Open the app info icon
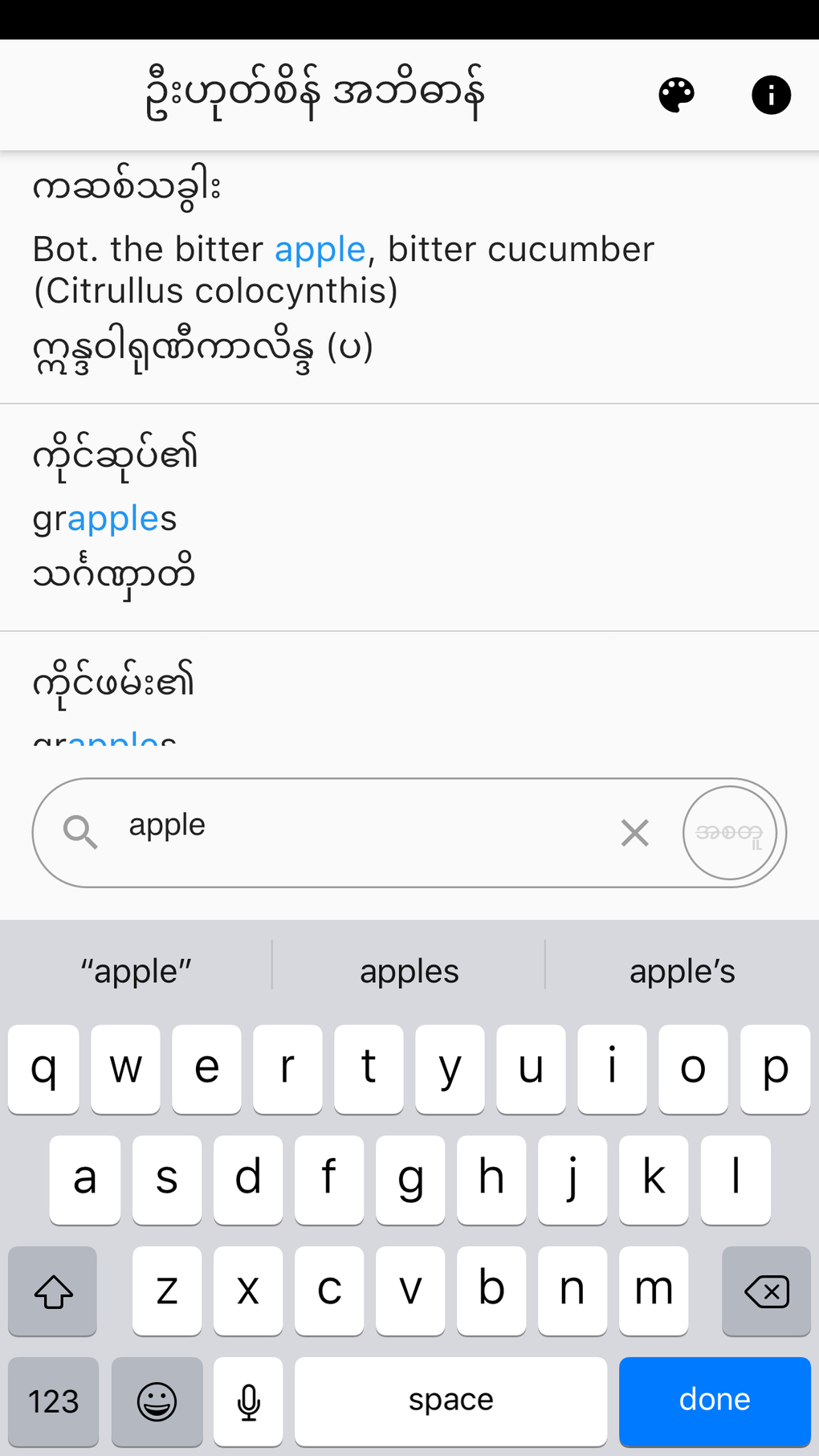 (771, 95)
